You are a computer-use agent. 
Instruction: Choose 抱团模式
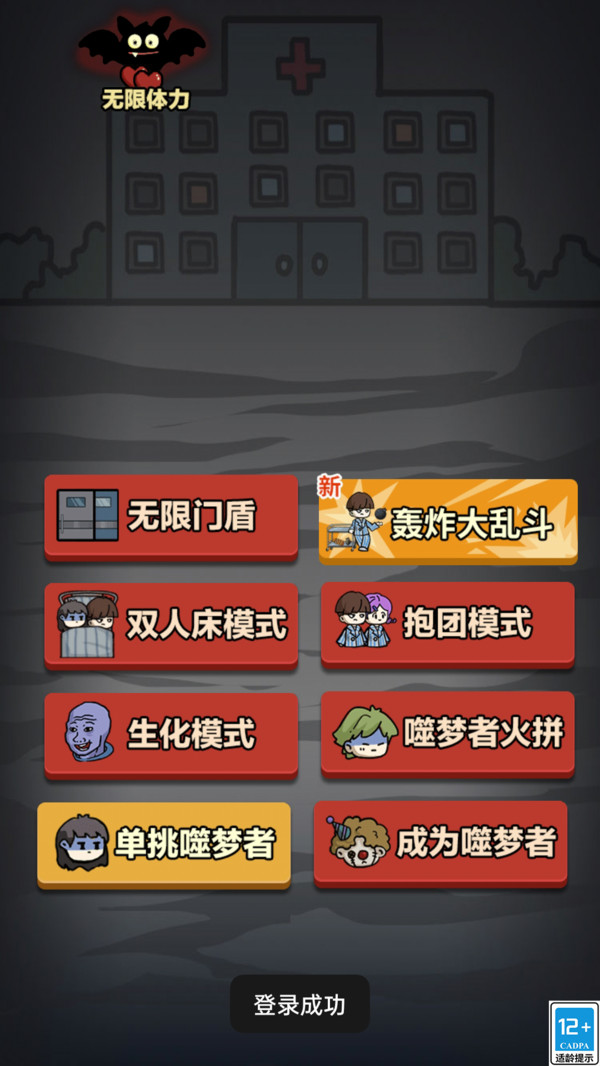pyautogui.click(x=448, y=624)
